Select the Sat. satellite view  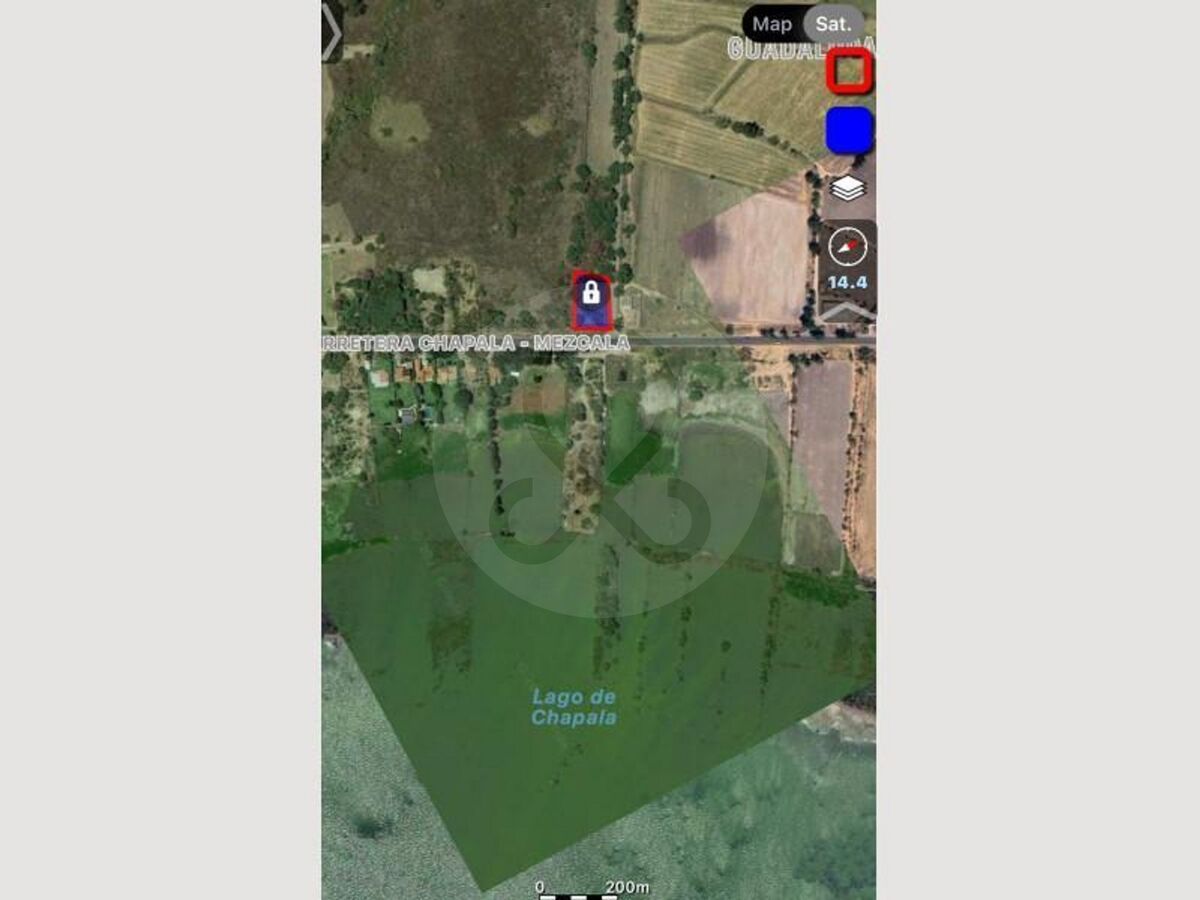(833, 24)
